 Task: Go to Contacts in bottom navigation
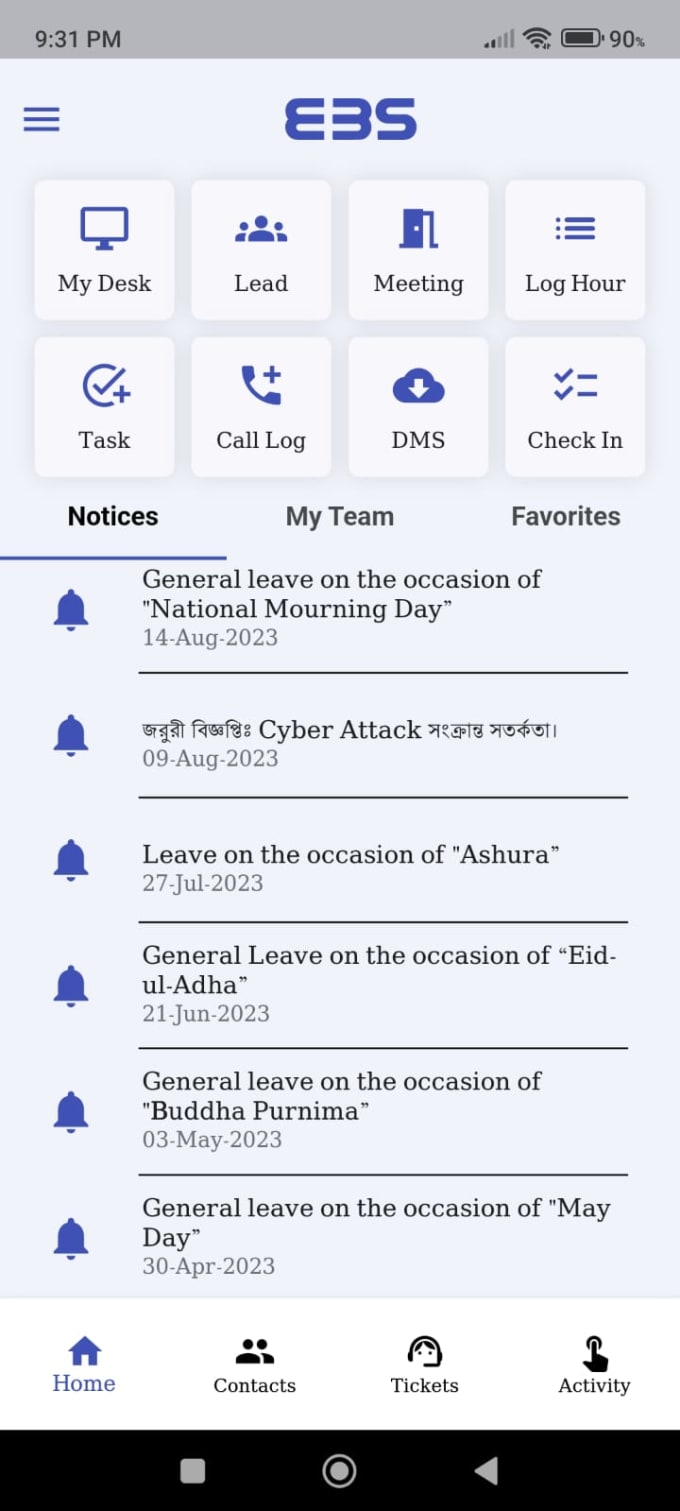(255, 1365)
